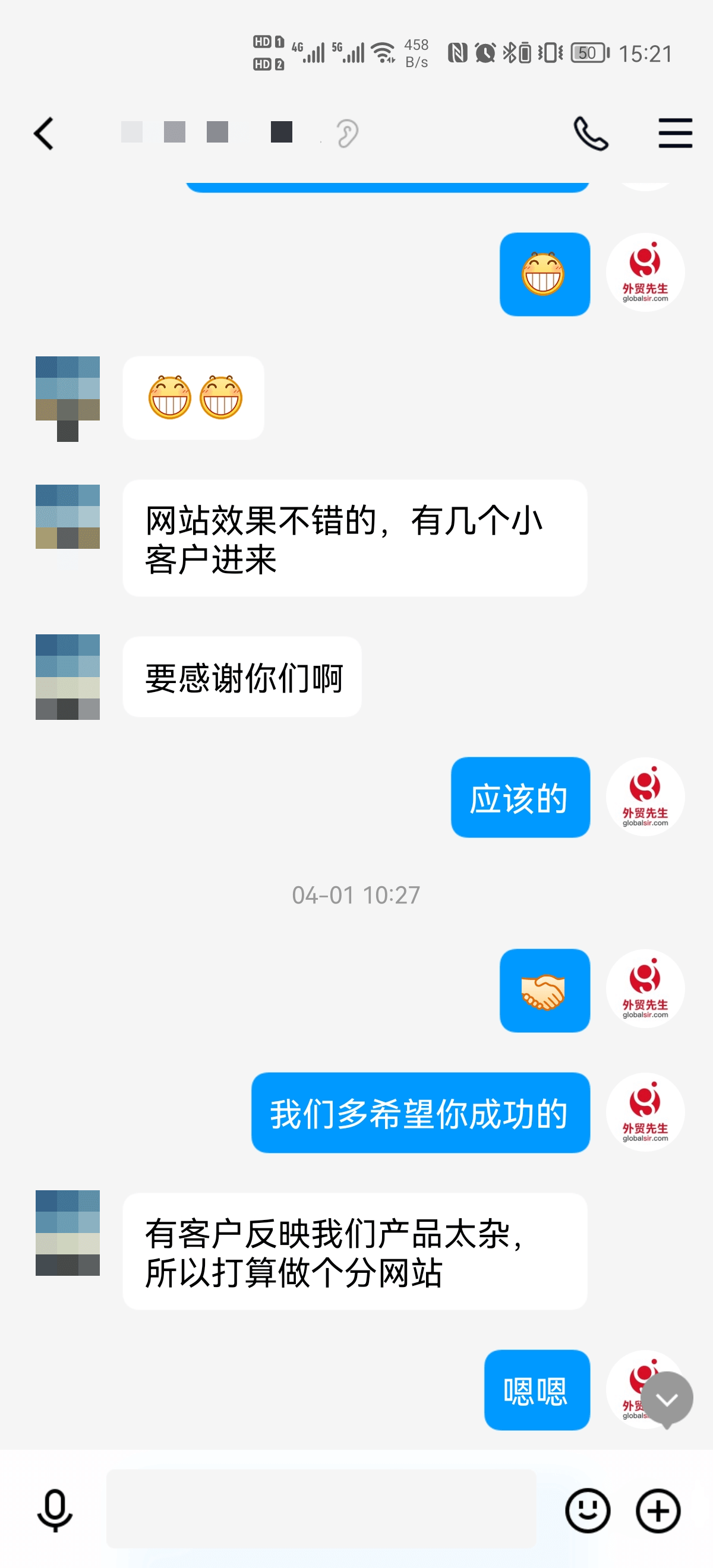Tap the microphone for voice input
Screen dimensions: 713x1568
click(x=55, y=1510)
